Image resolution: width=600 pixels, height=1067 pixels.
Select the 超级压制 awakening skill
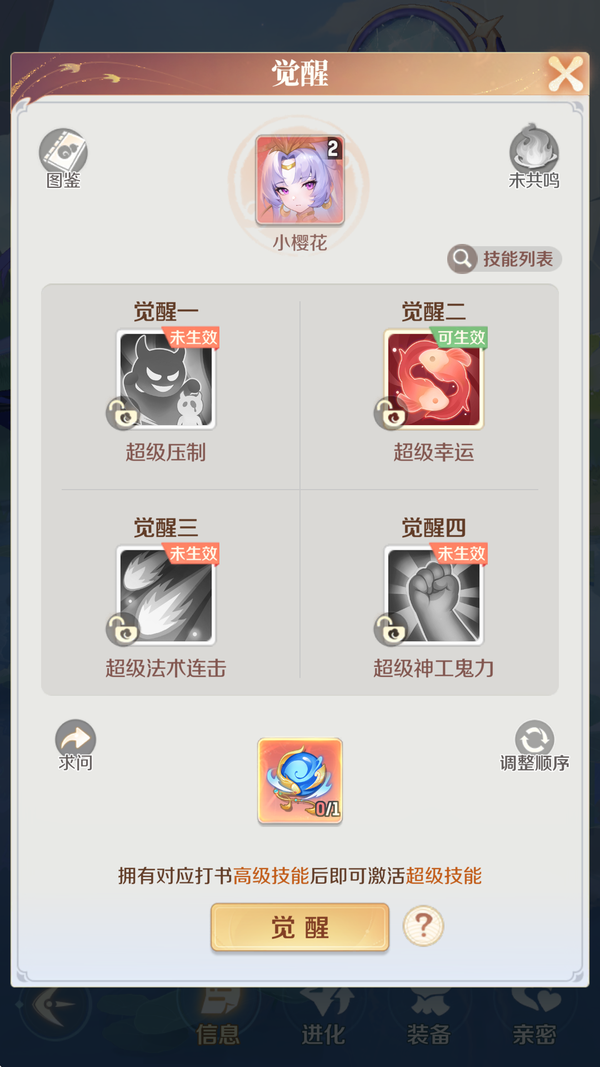click(166, 380)
